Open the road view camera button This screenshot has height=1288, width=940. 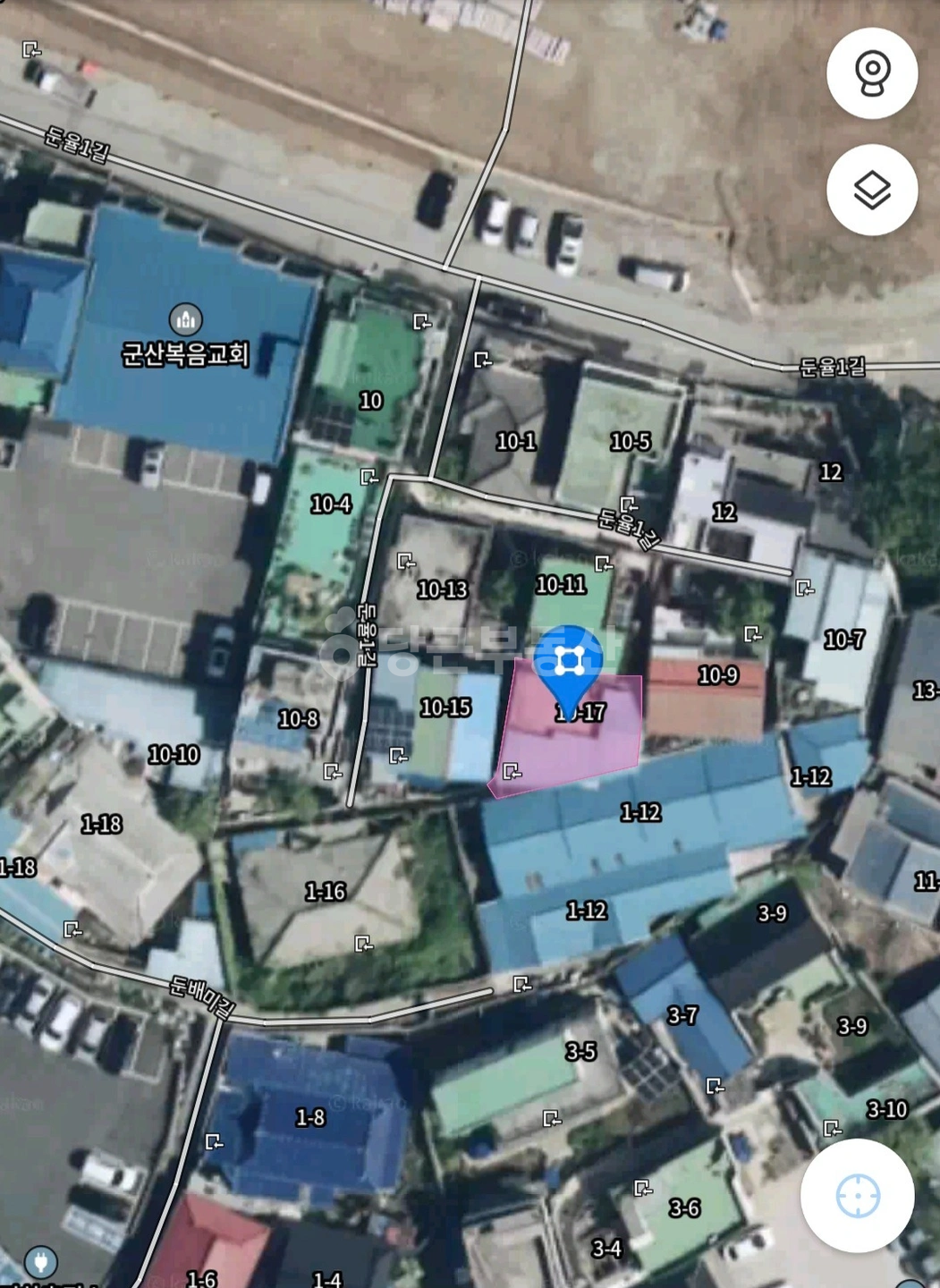872,73
